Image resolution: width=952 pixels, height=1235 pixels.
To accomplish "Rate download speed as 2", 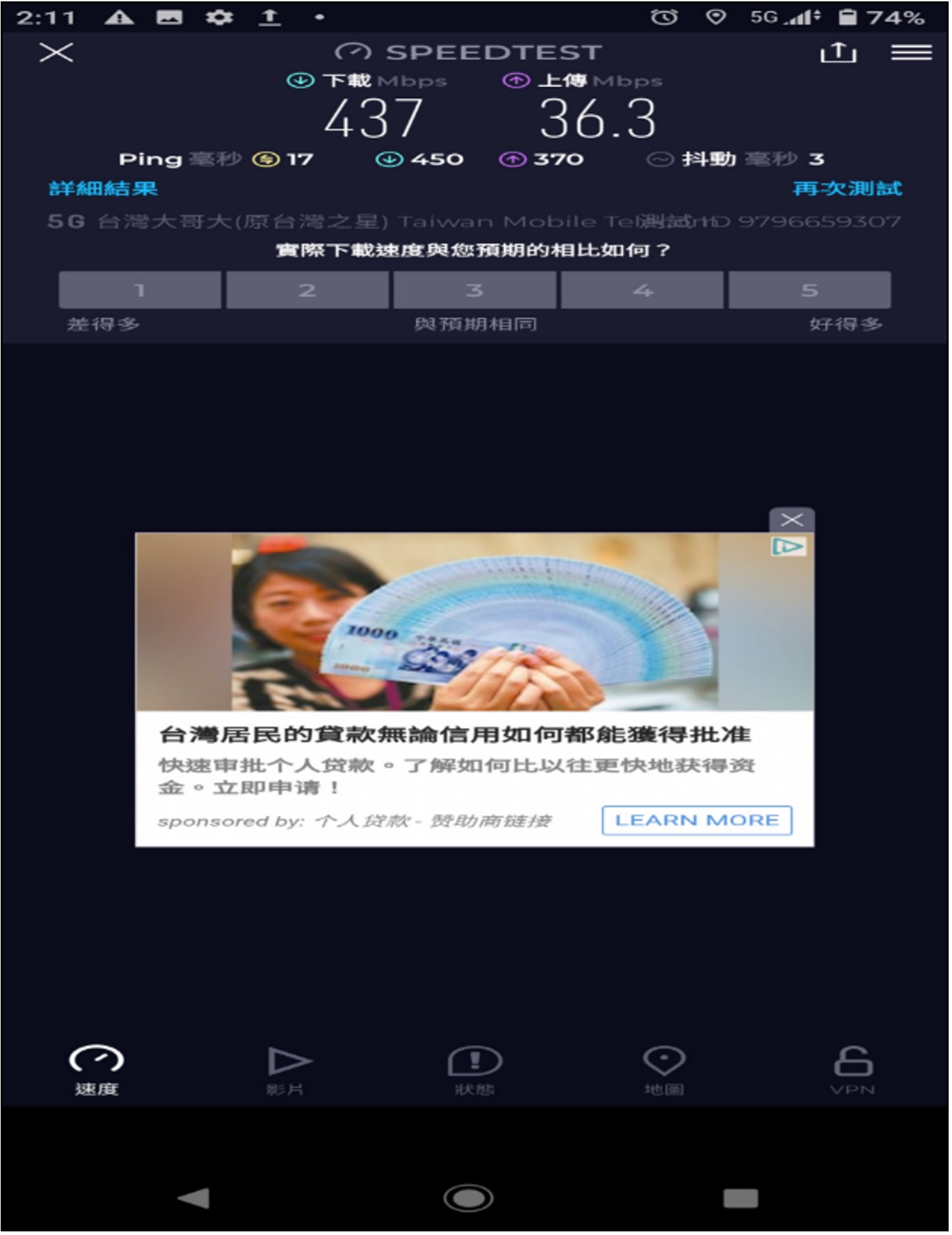I will pyautogui.click(x=307, y=290).
